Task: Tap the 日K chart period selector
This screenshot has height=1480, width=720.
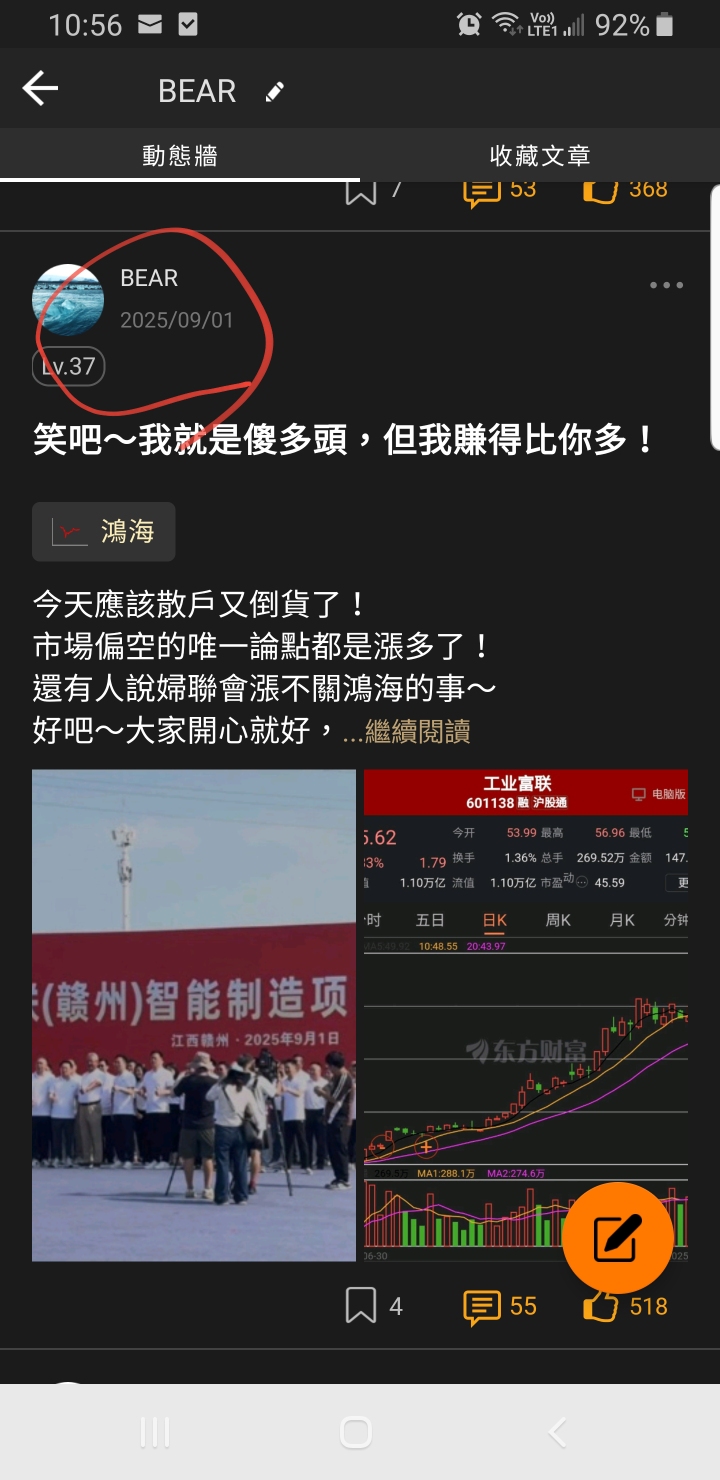Action: click(x=494, y=920)
